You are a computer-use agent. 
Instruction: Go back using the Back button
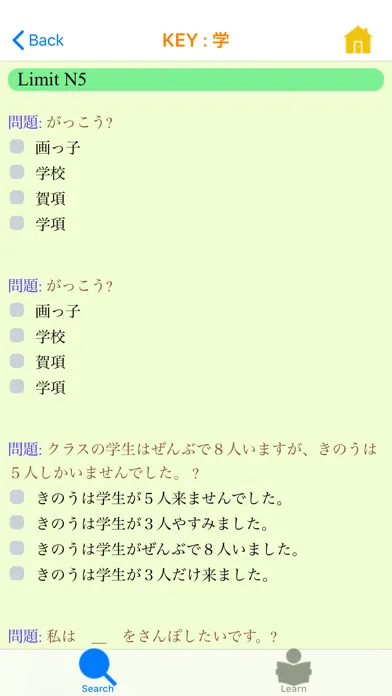click(38, 40)
